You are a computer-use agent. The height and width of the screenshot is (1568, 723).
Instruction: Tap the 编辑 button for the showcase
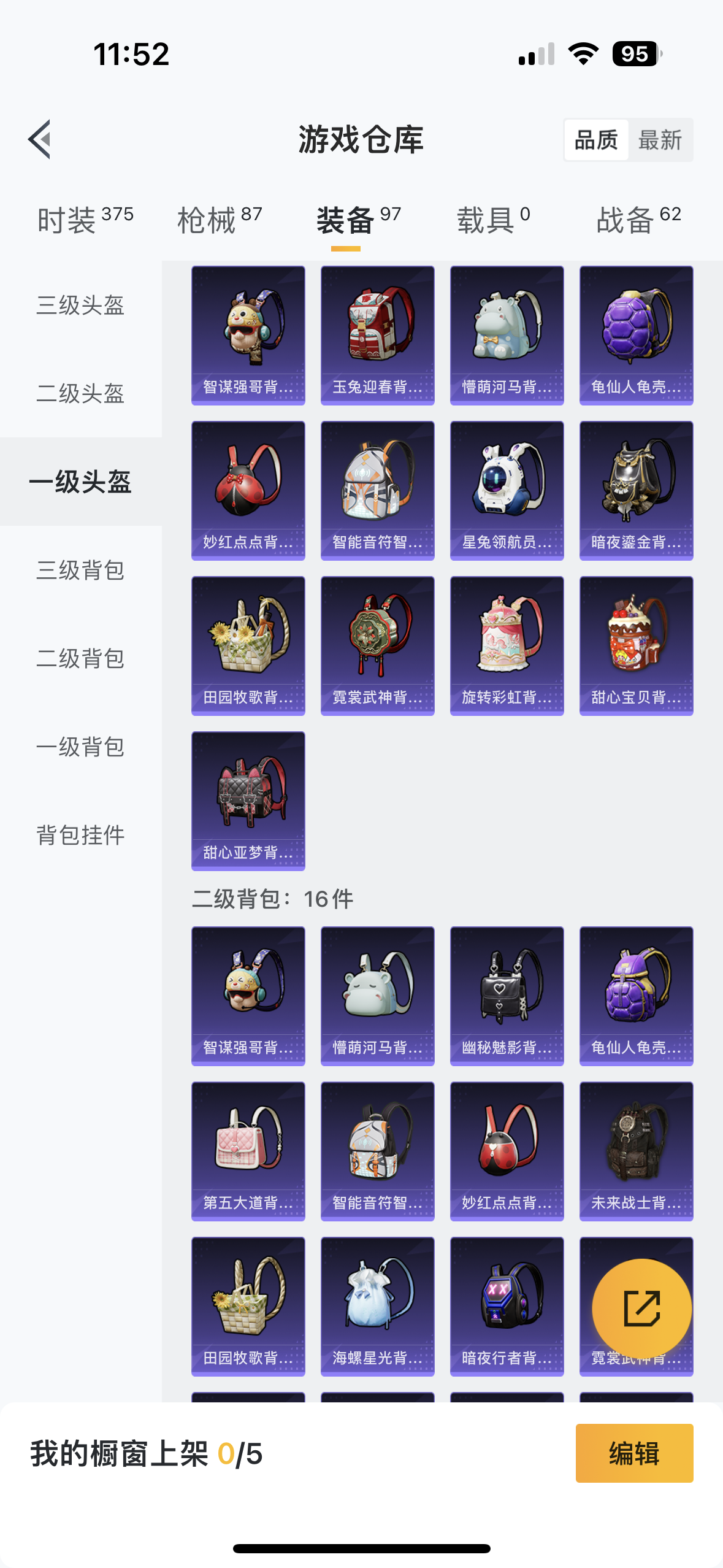pos(634,1453)
